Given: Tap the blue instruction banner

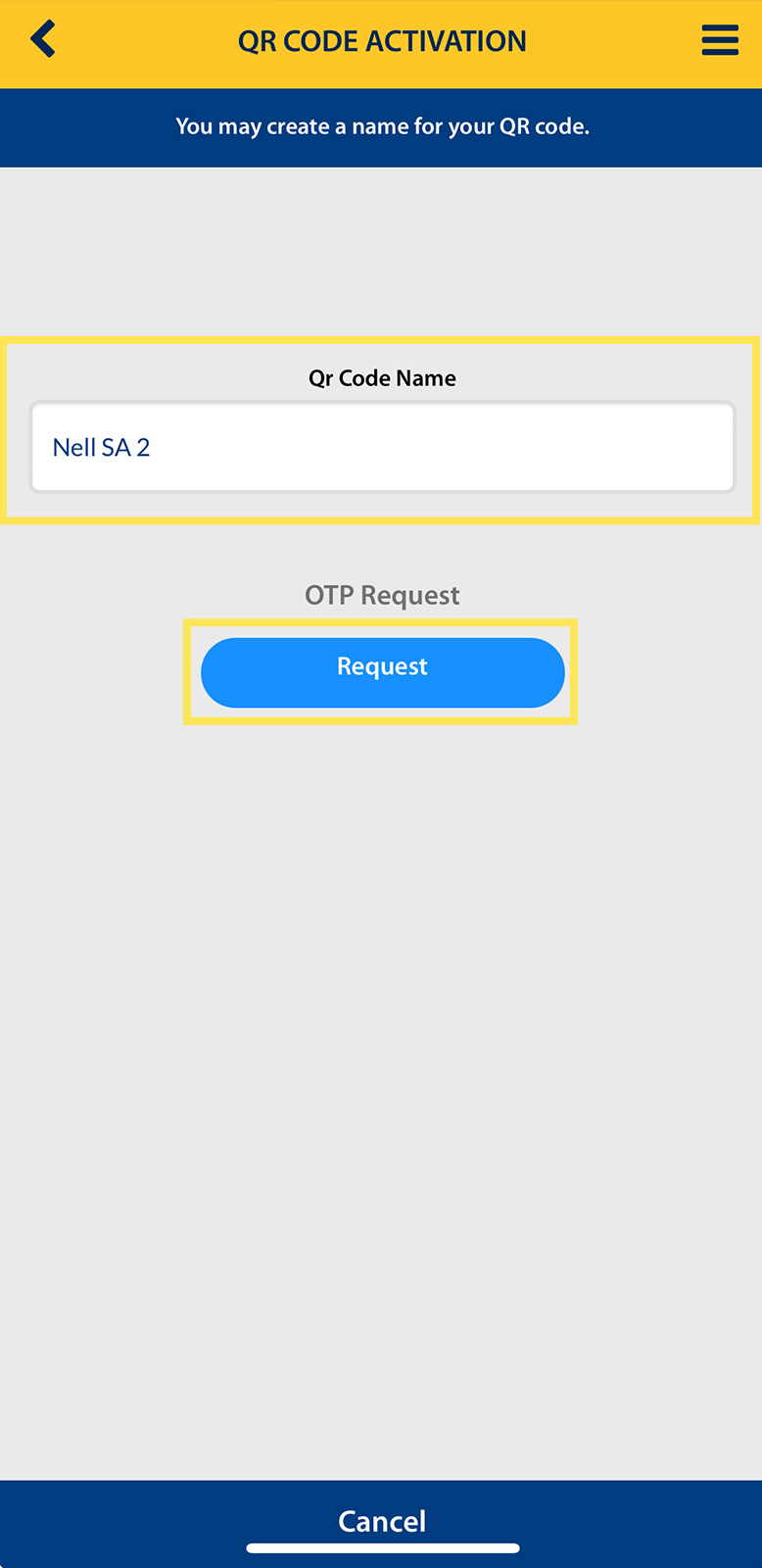Looking at the screenshot, I should click(382, 127).
